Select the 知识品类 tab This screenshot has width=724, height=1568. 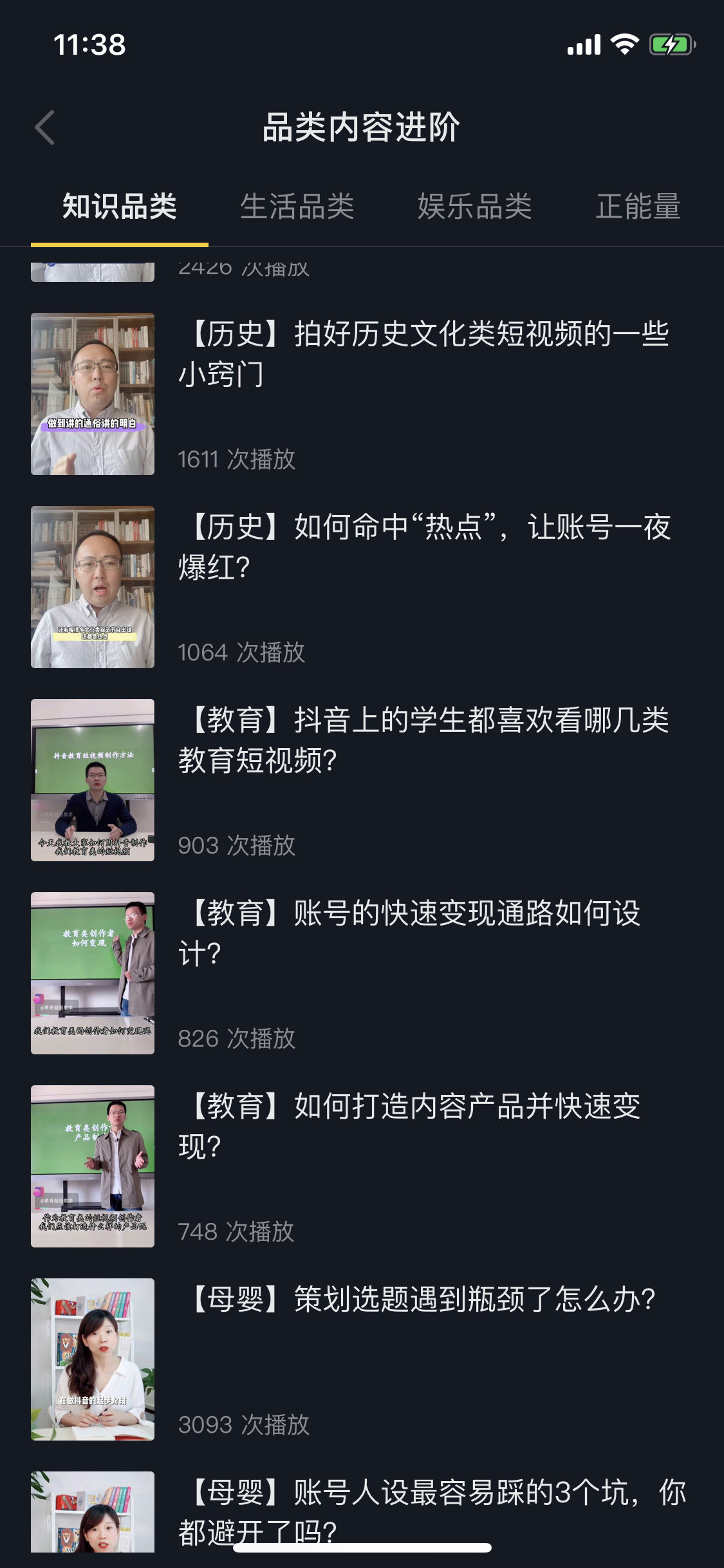point(120,207)
